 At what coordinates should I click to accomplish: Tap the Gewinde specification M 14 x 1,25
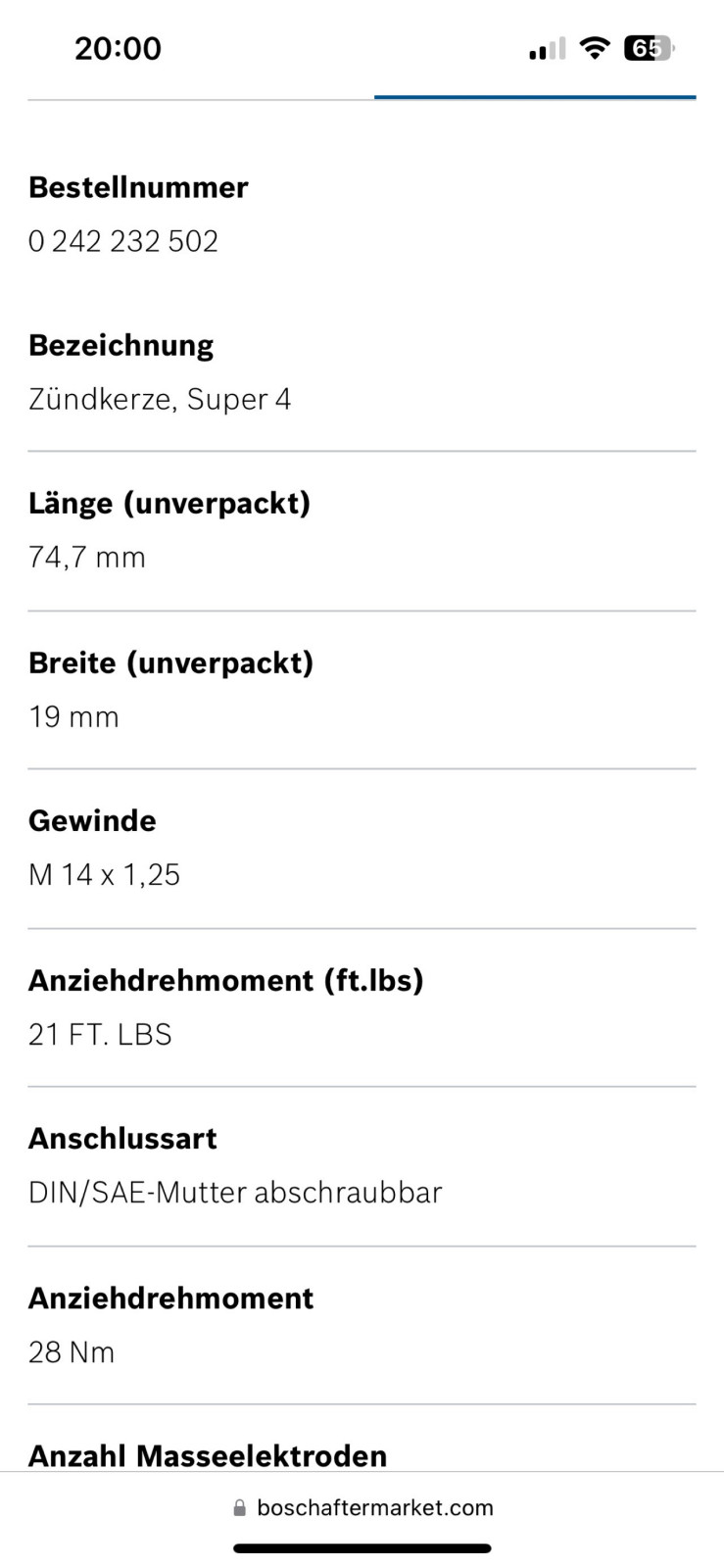[x=104, y=874]
